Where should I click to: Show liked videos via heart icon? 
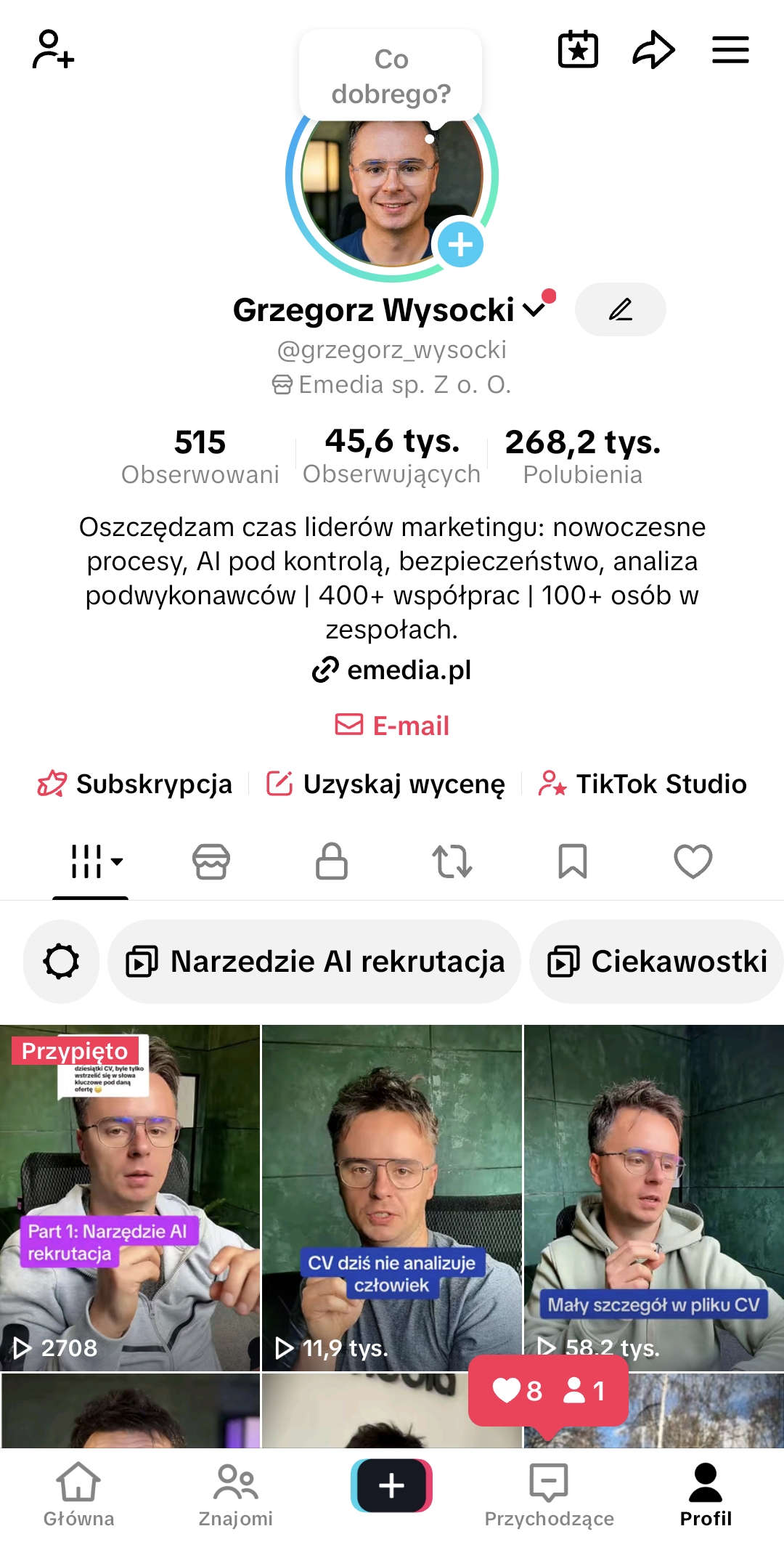(693, 861)
